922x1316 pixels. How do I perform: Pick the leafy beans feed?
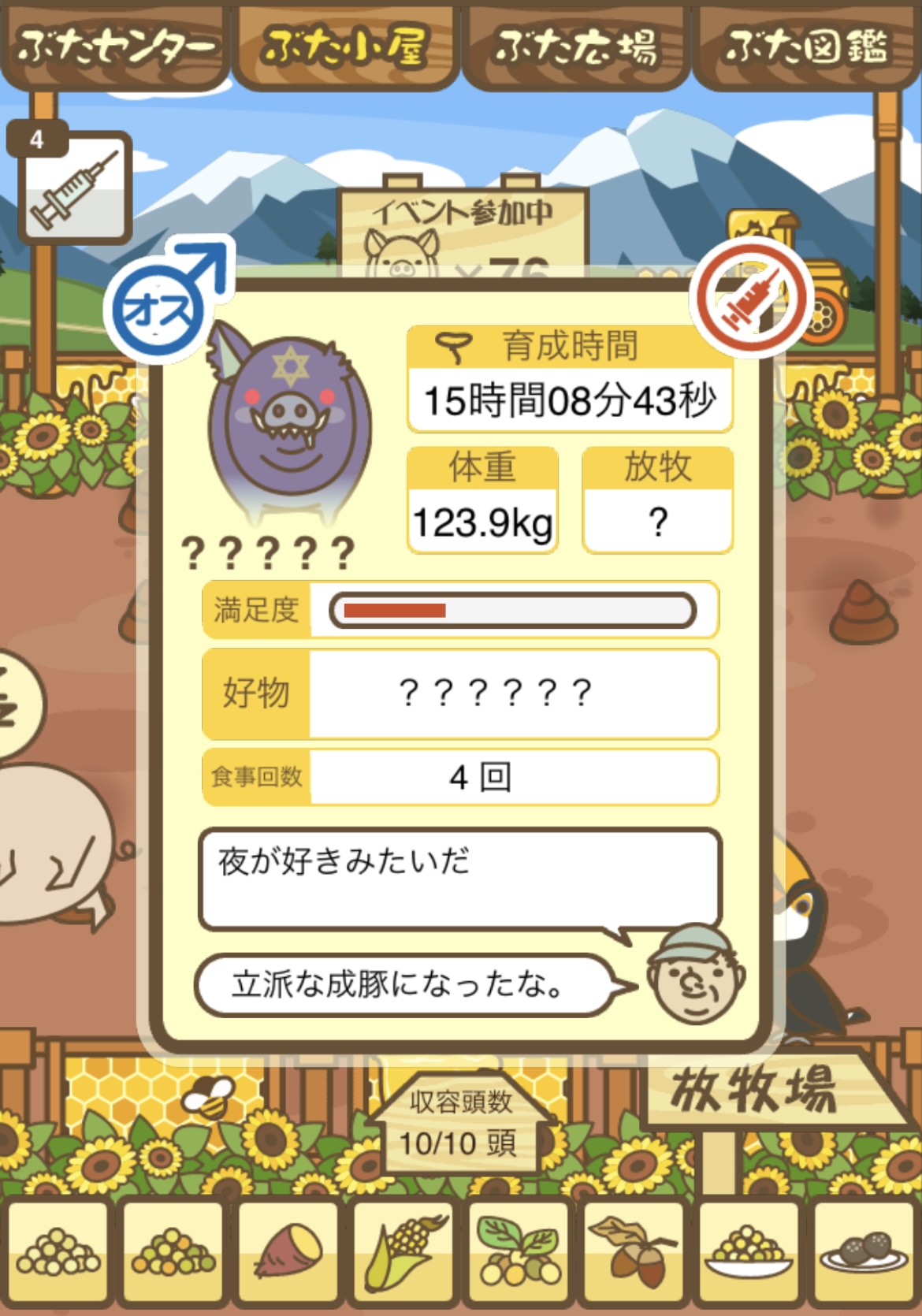tap(519, 1253)
